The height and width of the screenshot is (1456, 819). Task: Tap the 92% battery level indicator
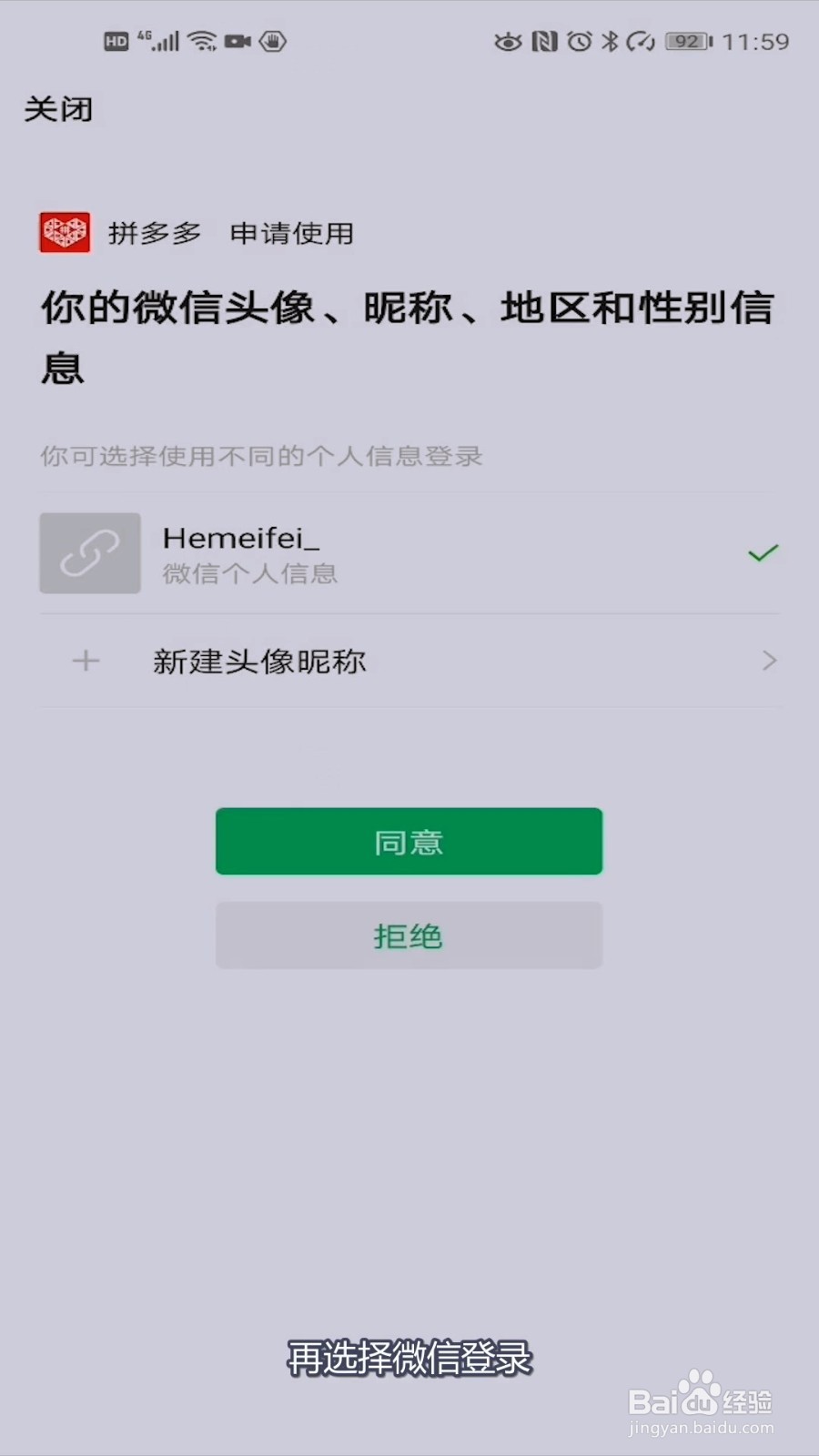pyautogui.click(x=689, y=41)
